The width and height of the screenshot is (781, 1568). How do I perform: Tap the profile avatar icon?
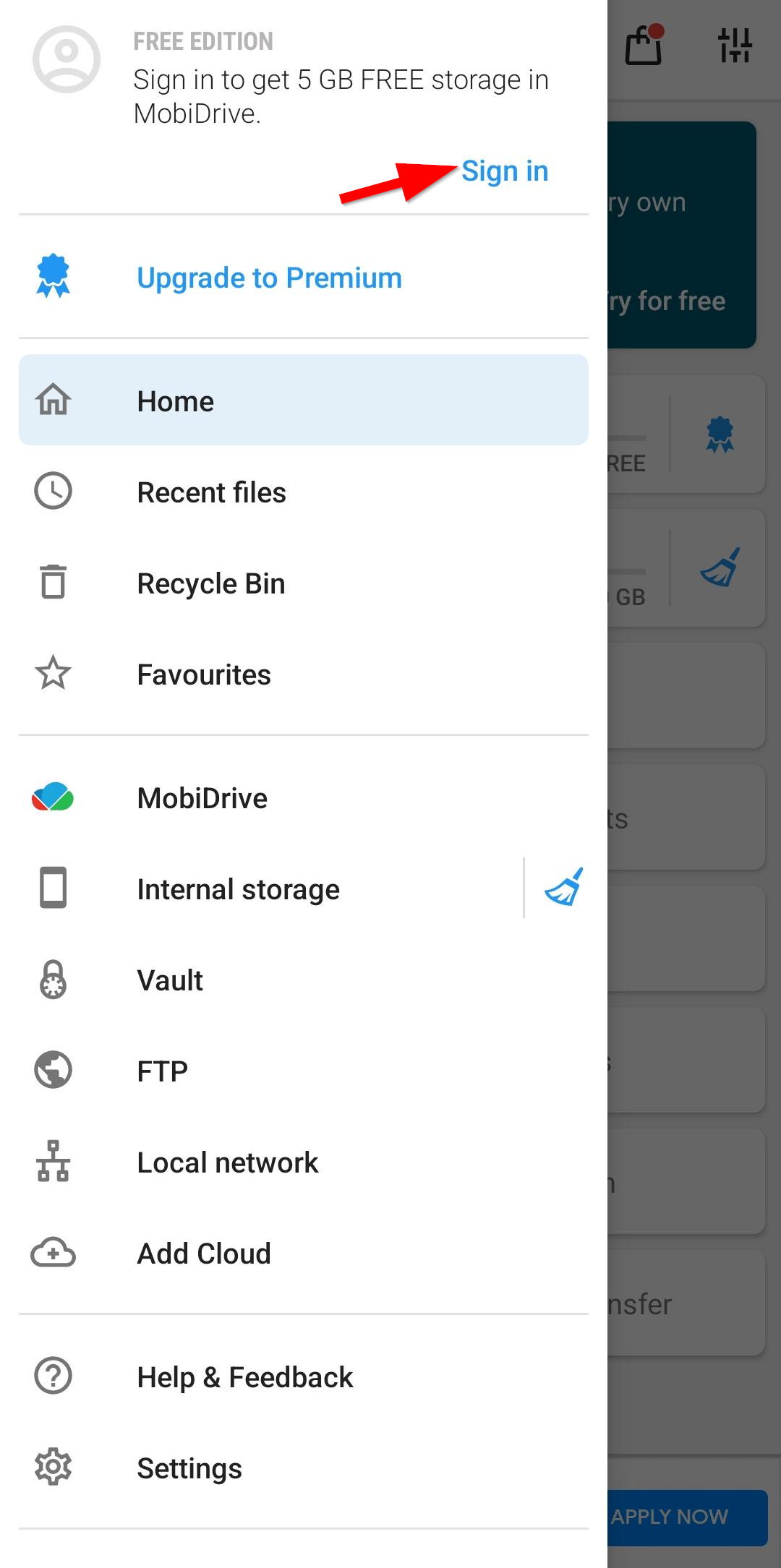[x=67, y=59]
